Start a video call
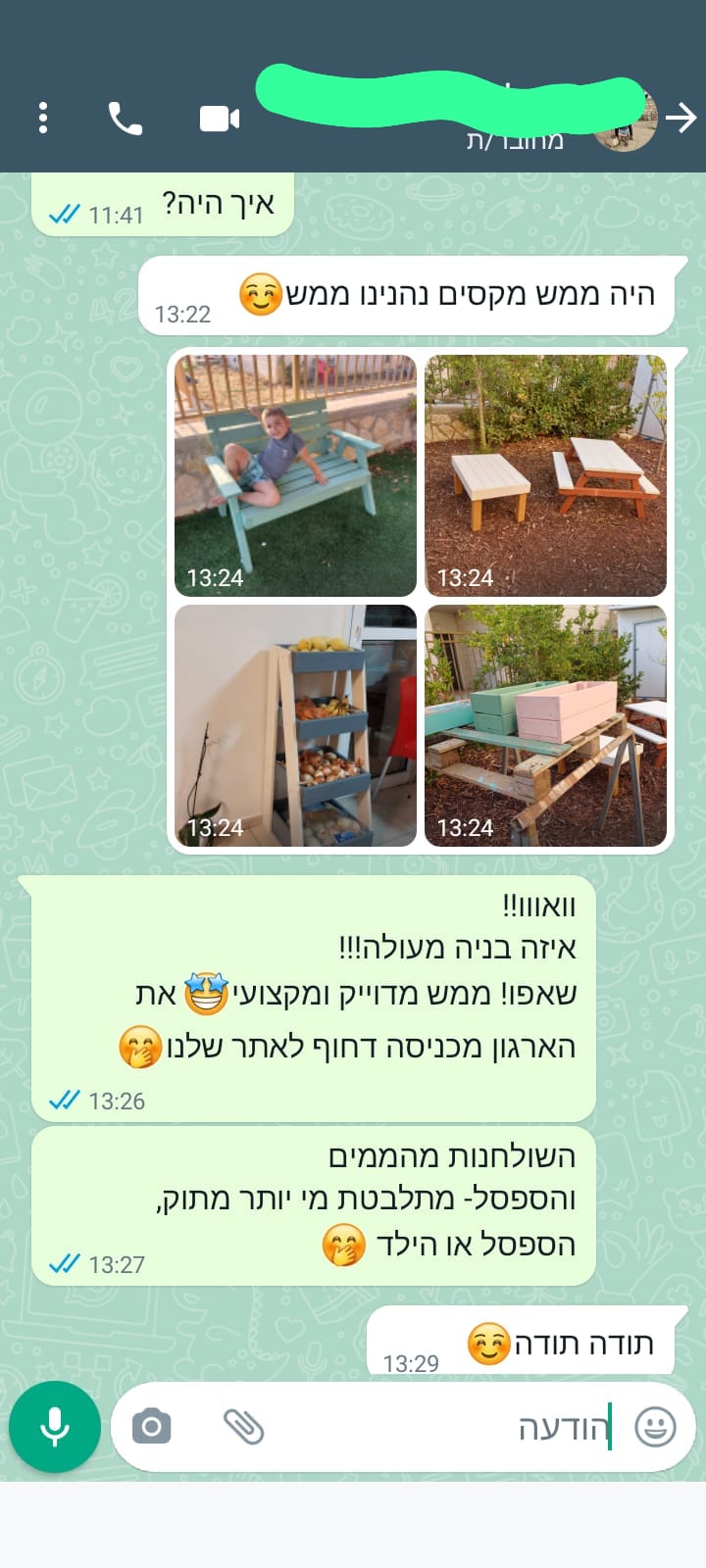This screenshot has height=1568, width=706. click(x=220, y=119)
